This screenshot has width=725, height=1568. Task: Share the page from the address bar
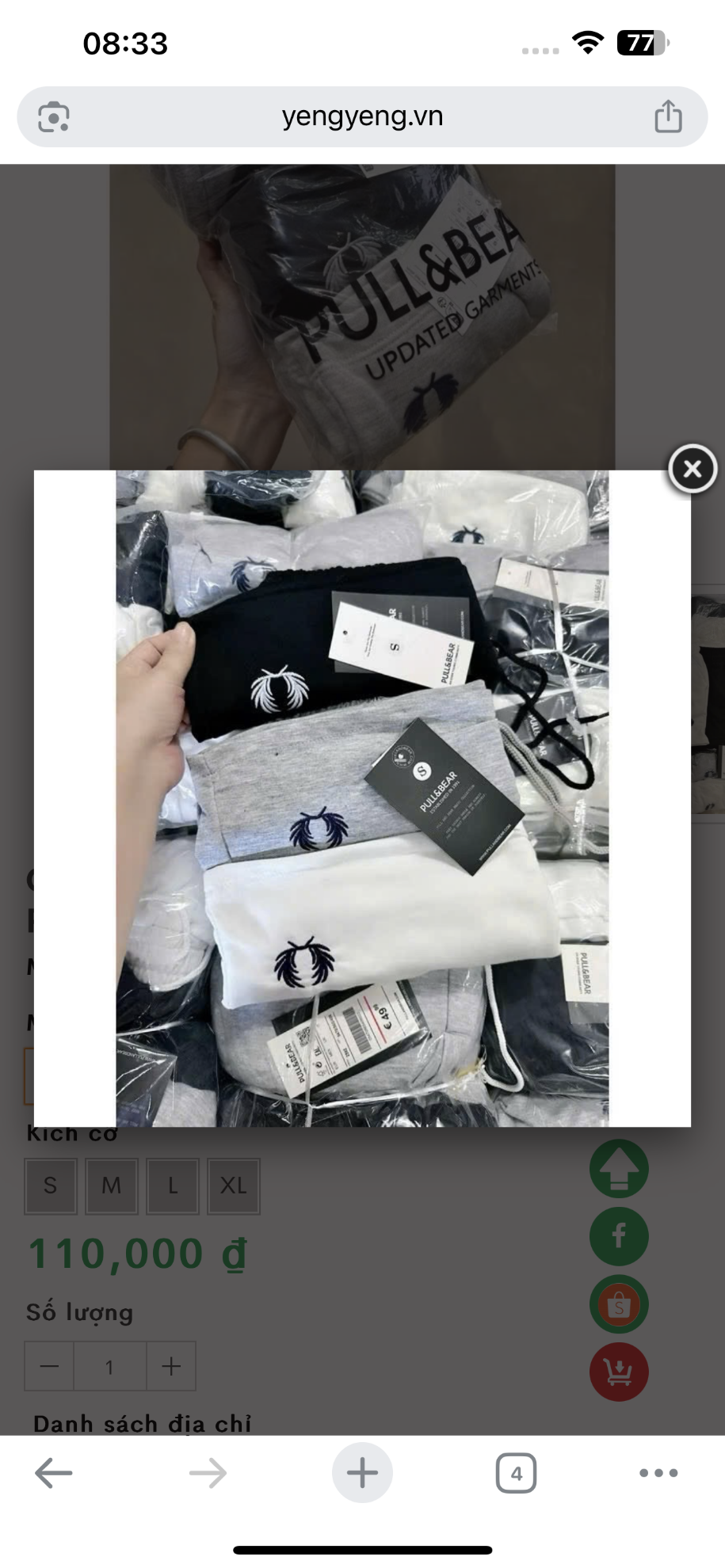(x=668, y=116)
